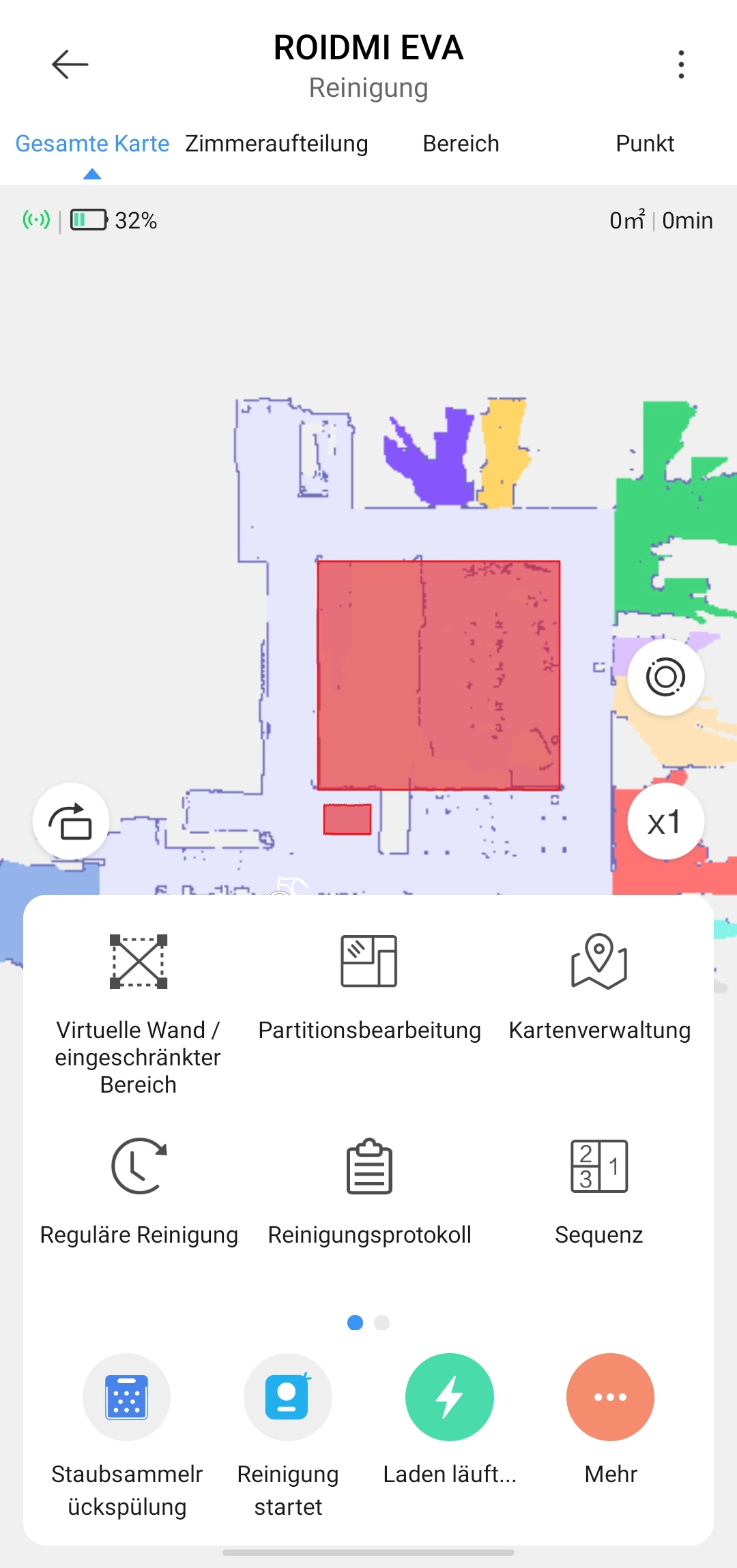
Task: Tap the x1 button on the map
Action: tap(665, 822)
